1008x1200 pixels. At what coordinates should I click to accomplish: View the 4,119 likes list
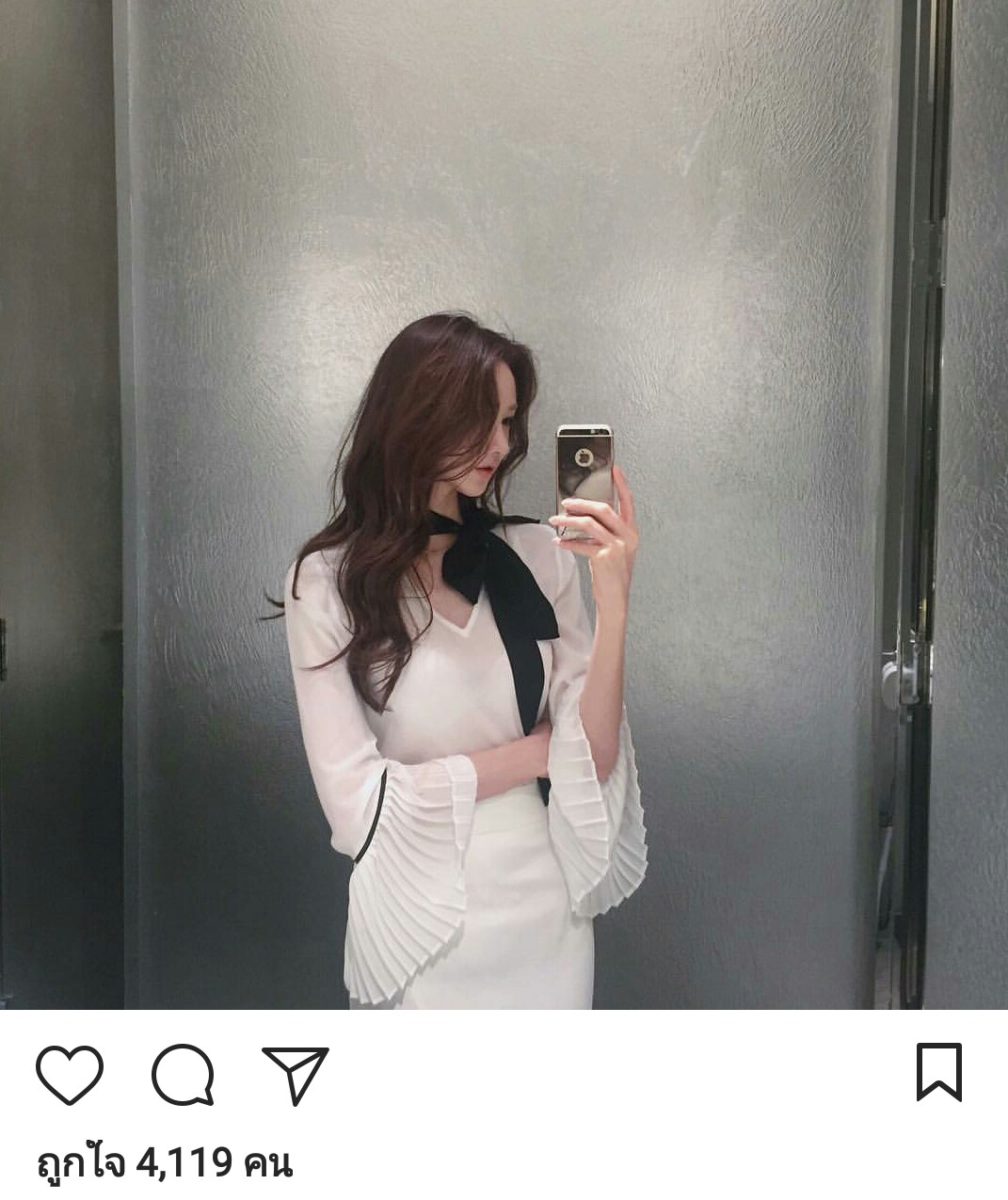[165, 1163]
